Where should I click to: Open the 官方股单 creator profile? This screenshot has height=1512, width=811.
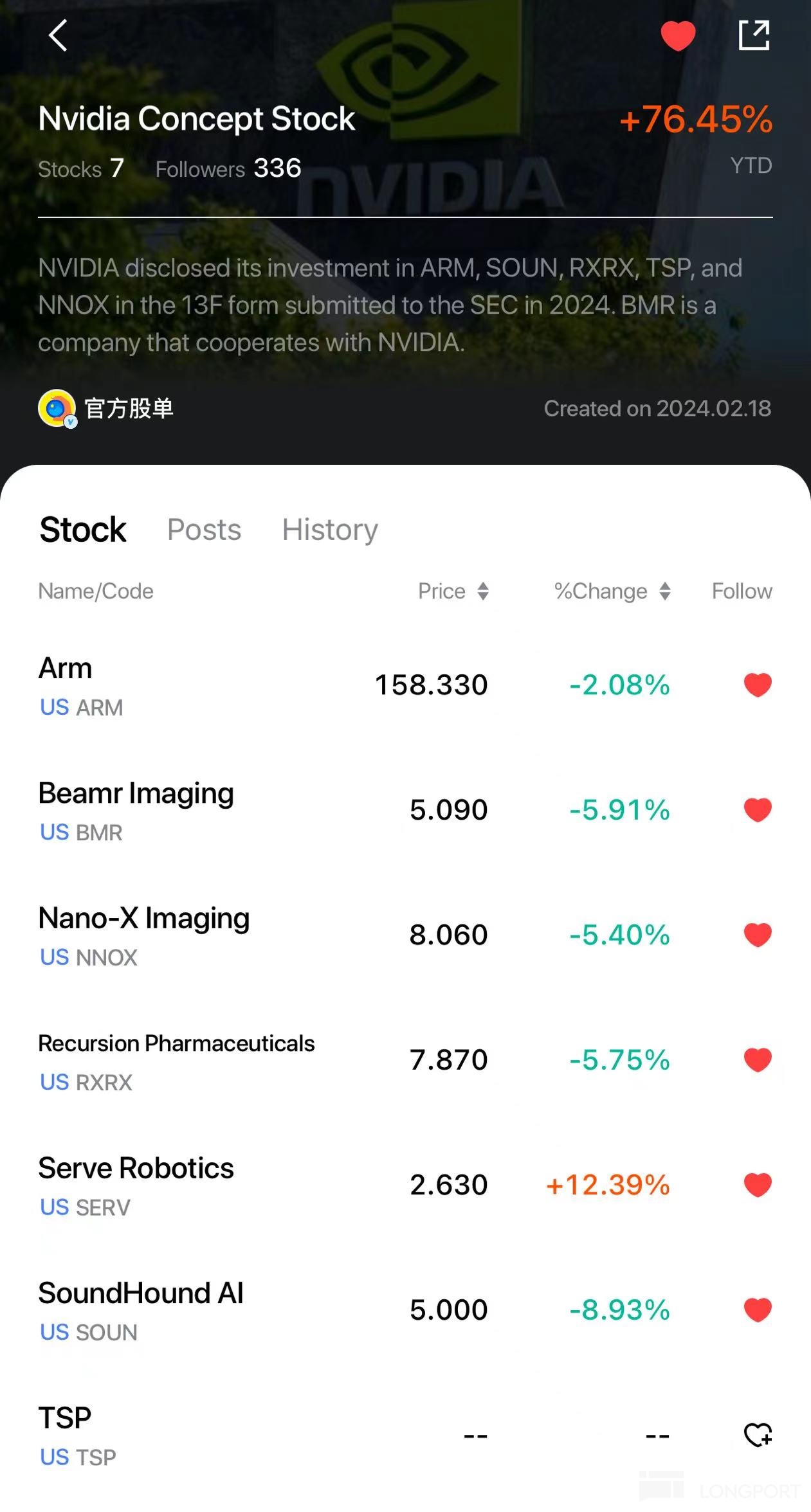[x=106, y=408]
